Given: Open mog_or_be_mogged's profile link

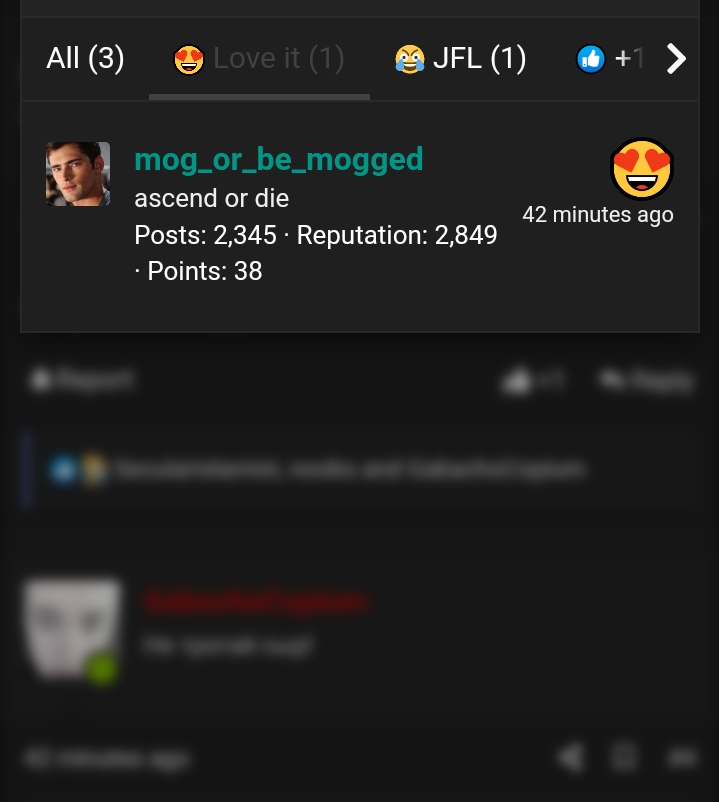Looking at the screenshot, I should 279,159.
